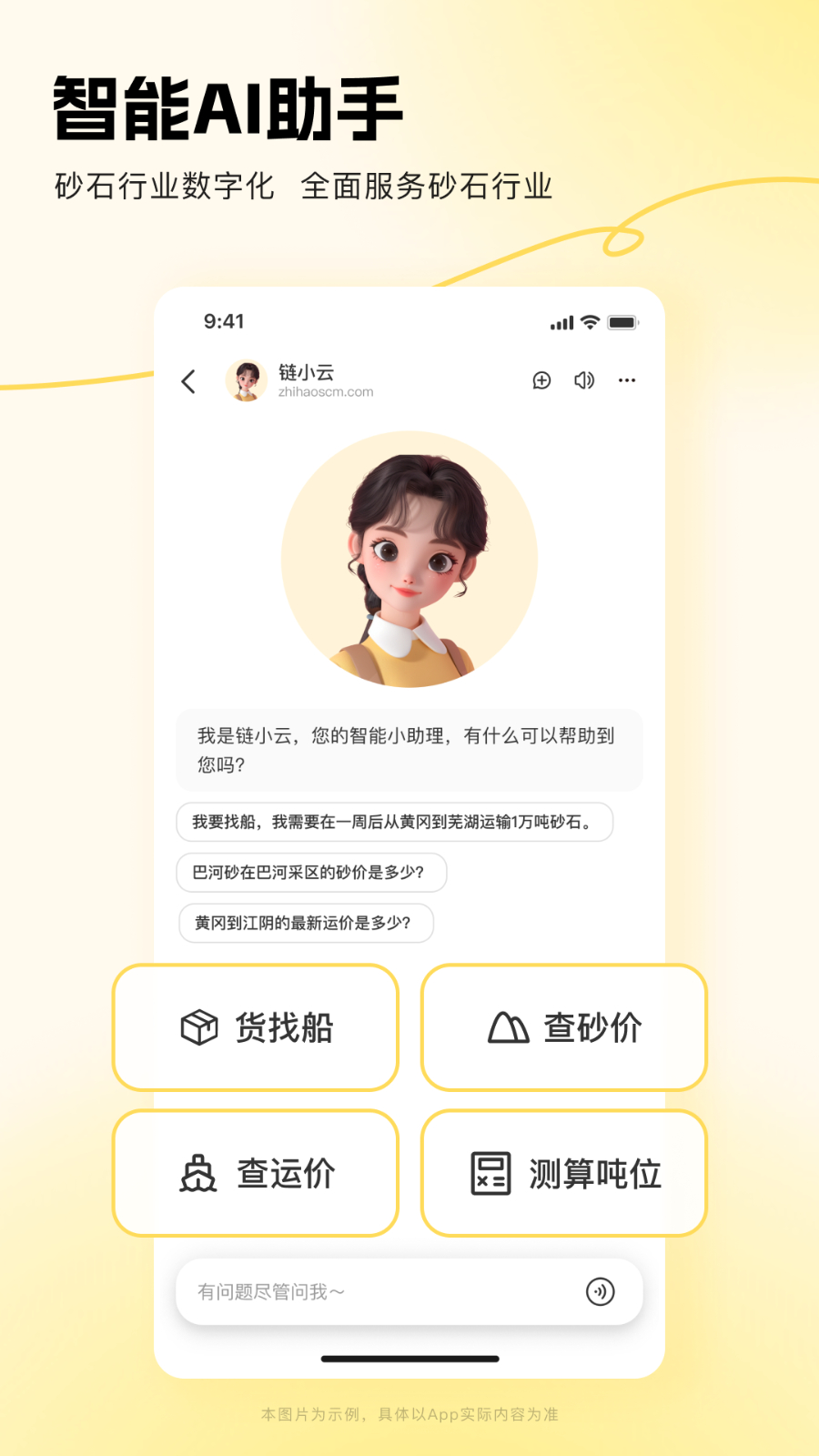Expand options via the ellipsis in top-right
Image resolution: width=819 pixels, height=1456 pixels.
[627, 380]
